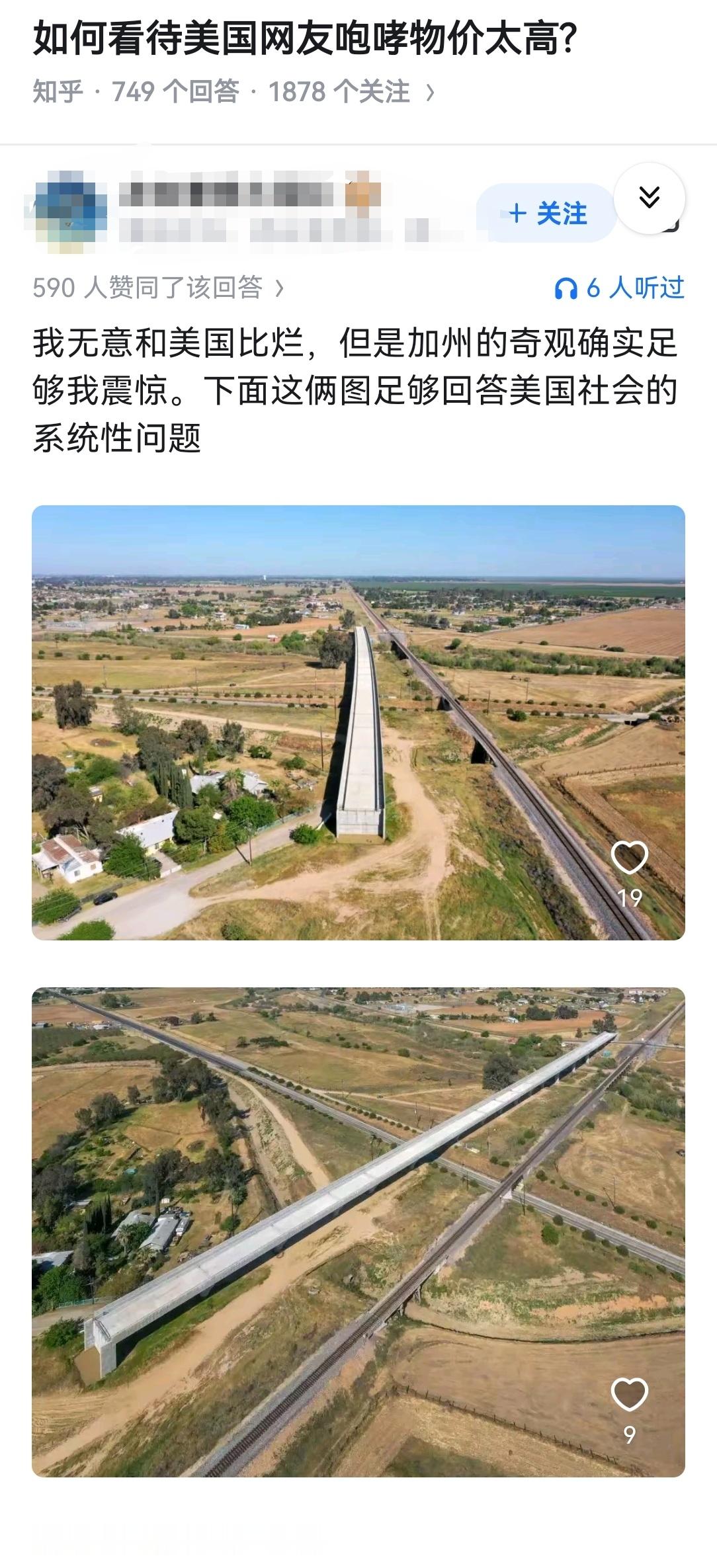Tap the arrow after 590 人赞同了该回答
Screen dimensions: 717x1568
[x=278, y=286]
